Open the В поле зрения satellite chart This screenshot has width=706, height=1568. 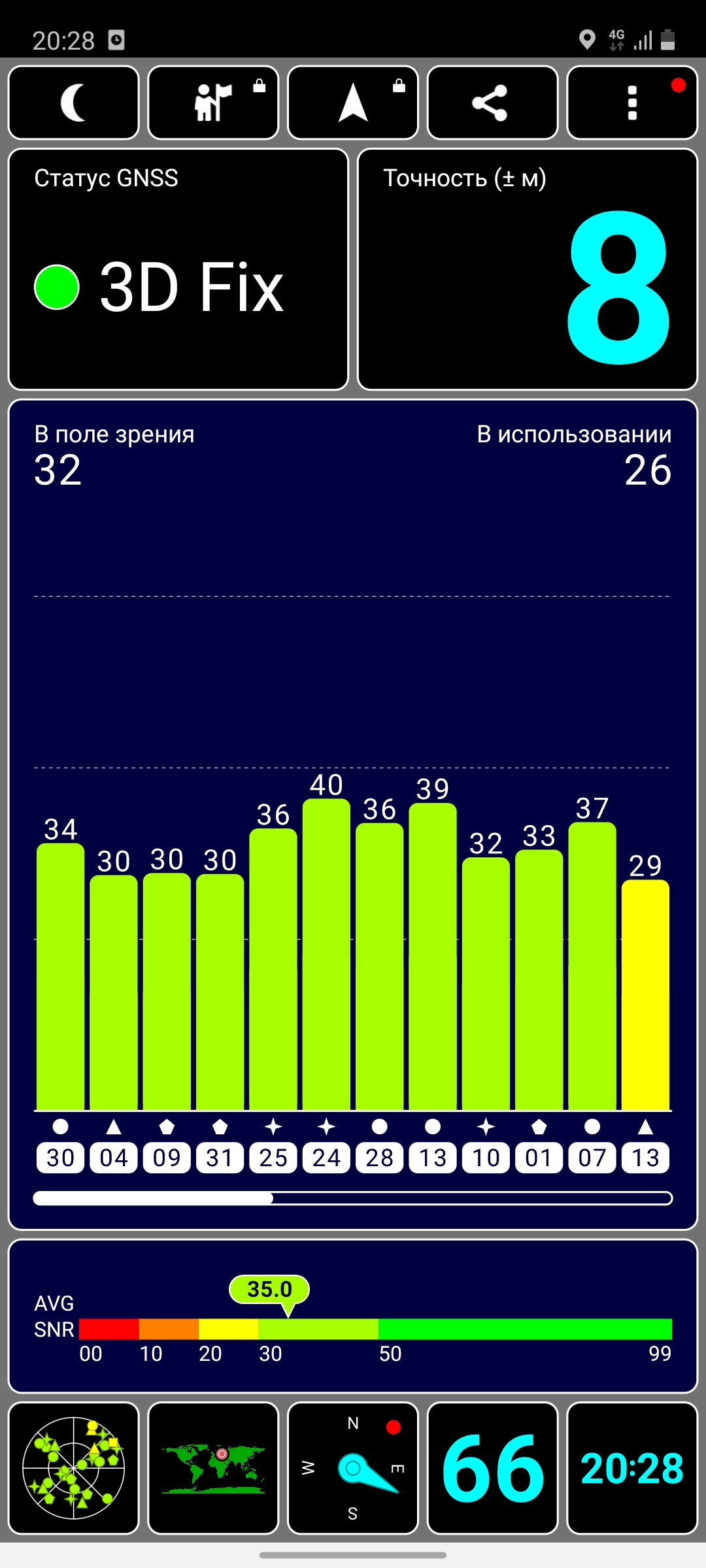(x=353, y=653)
